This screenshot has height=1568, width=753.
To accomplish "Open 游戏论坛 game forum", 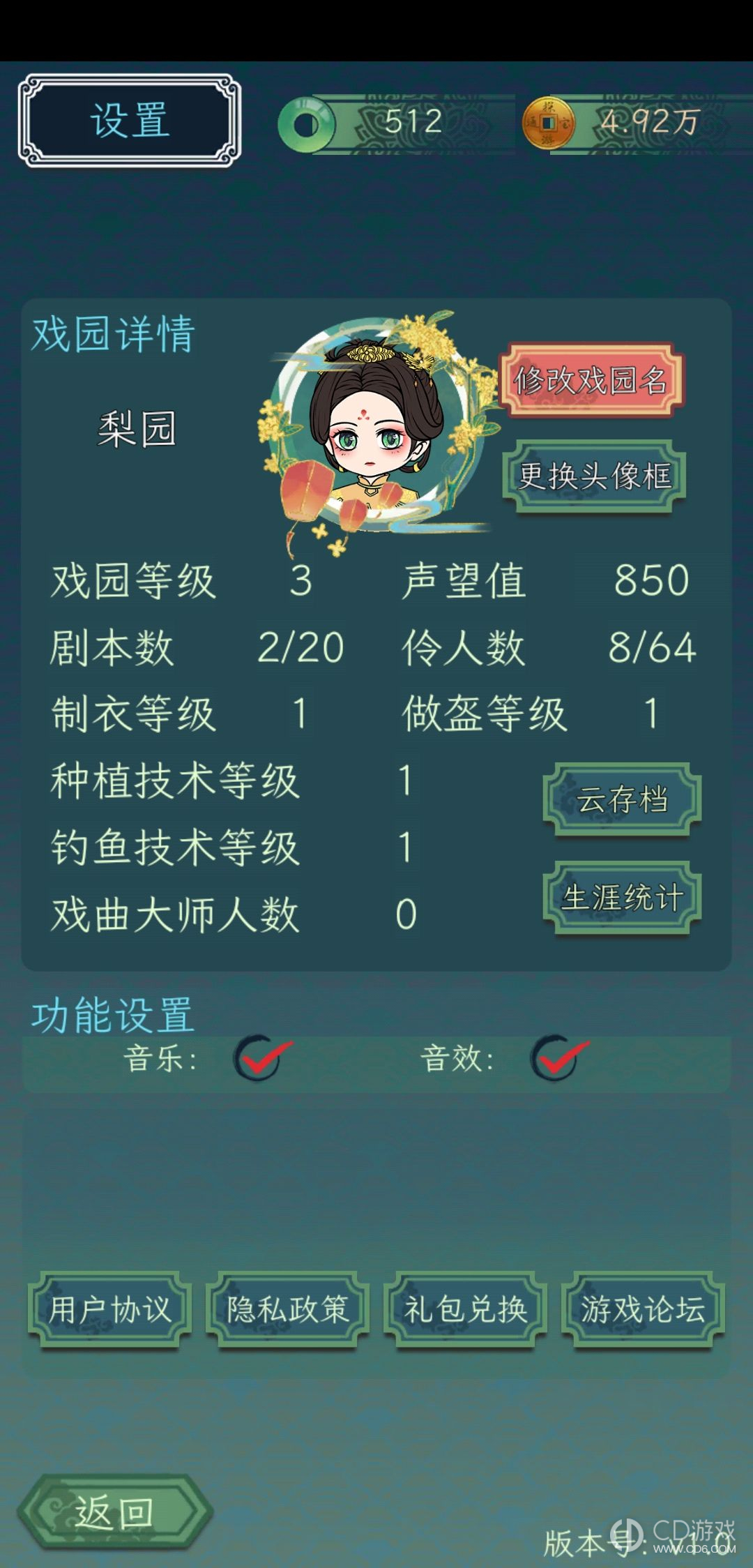I will point(643,1309).
